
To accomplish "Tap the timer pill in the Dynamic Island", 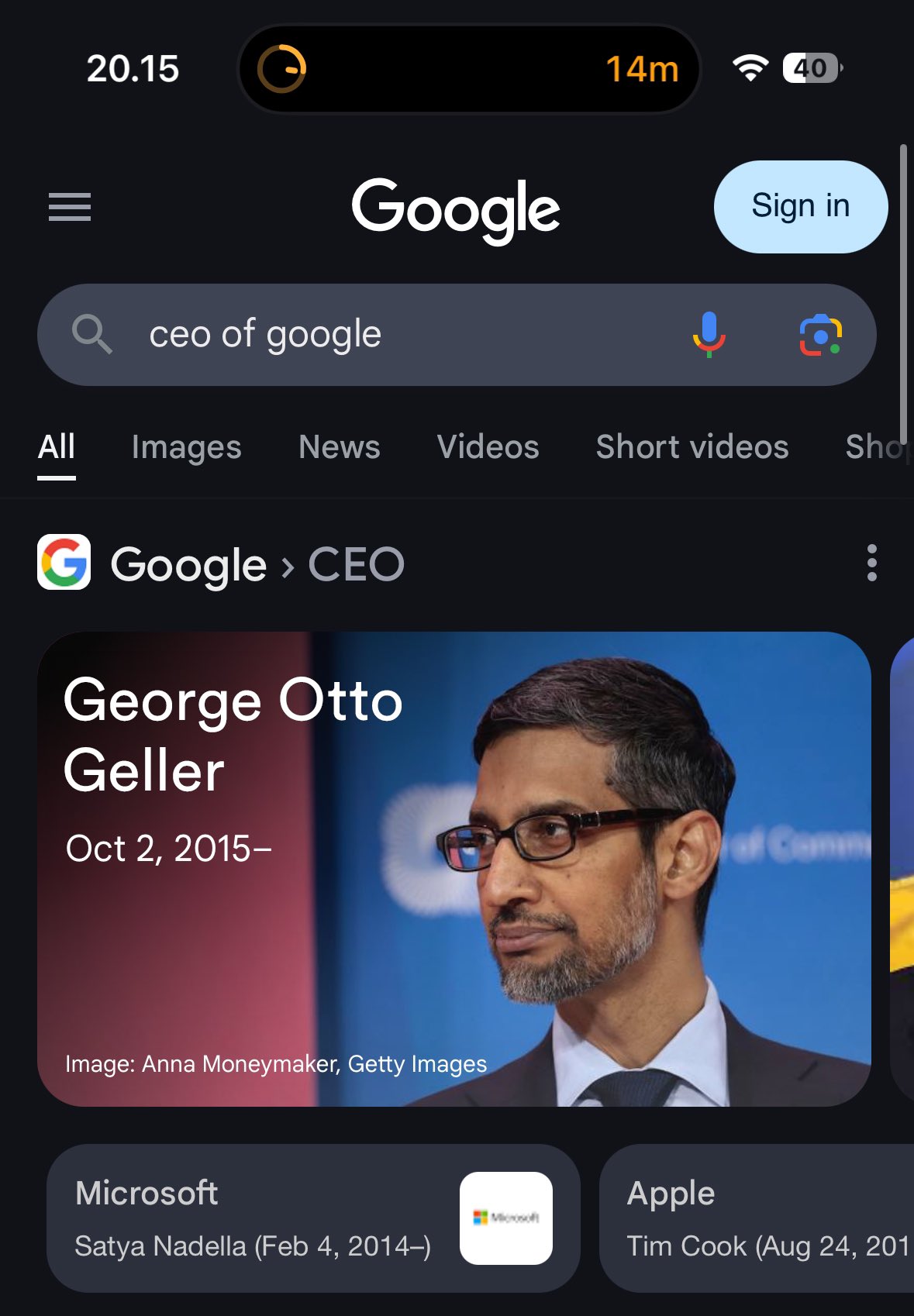I will coord(468,69).
